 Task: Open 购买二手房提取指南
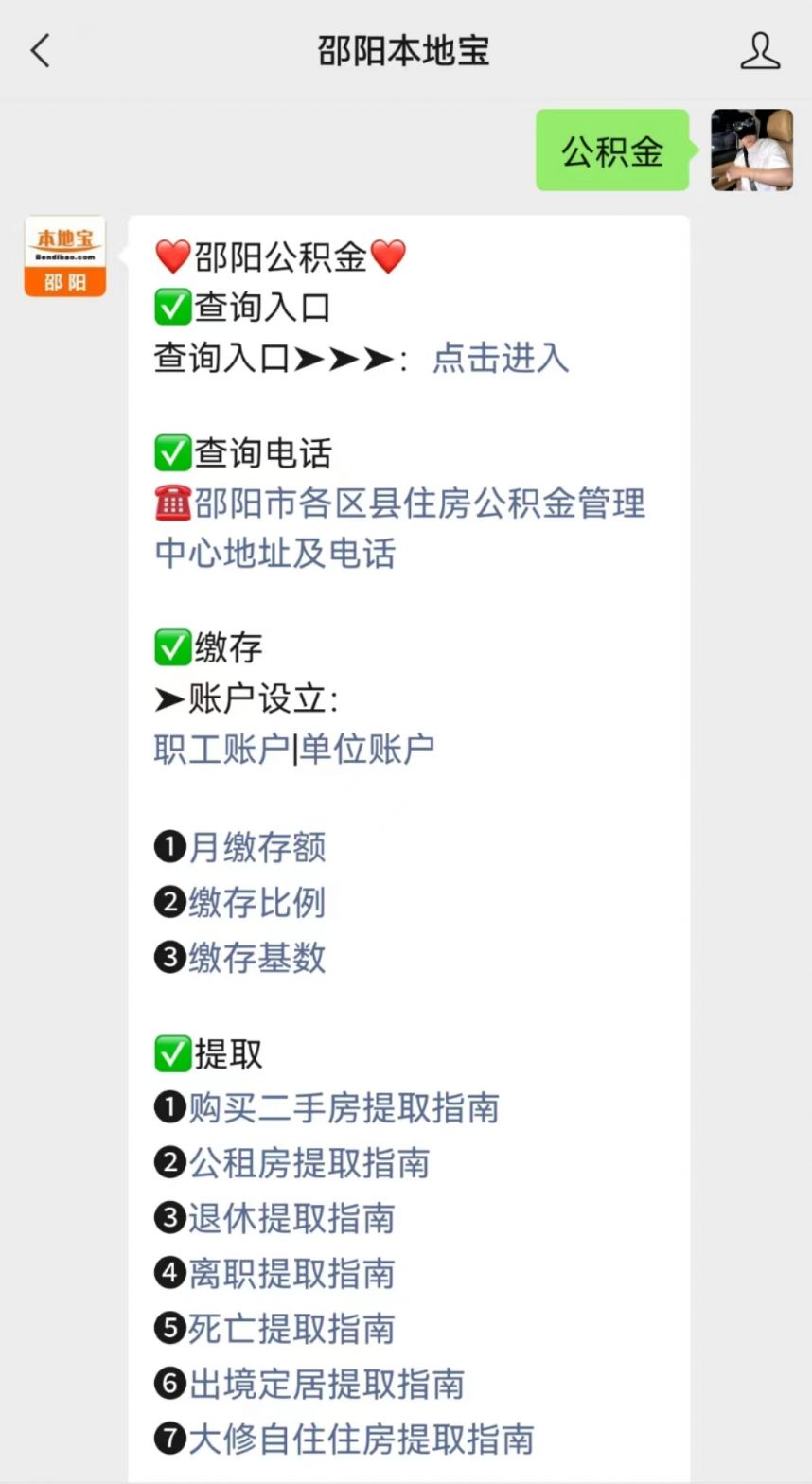(x=344, y=1108)
